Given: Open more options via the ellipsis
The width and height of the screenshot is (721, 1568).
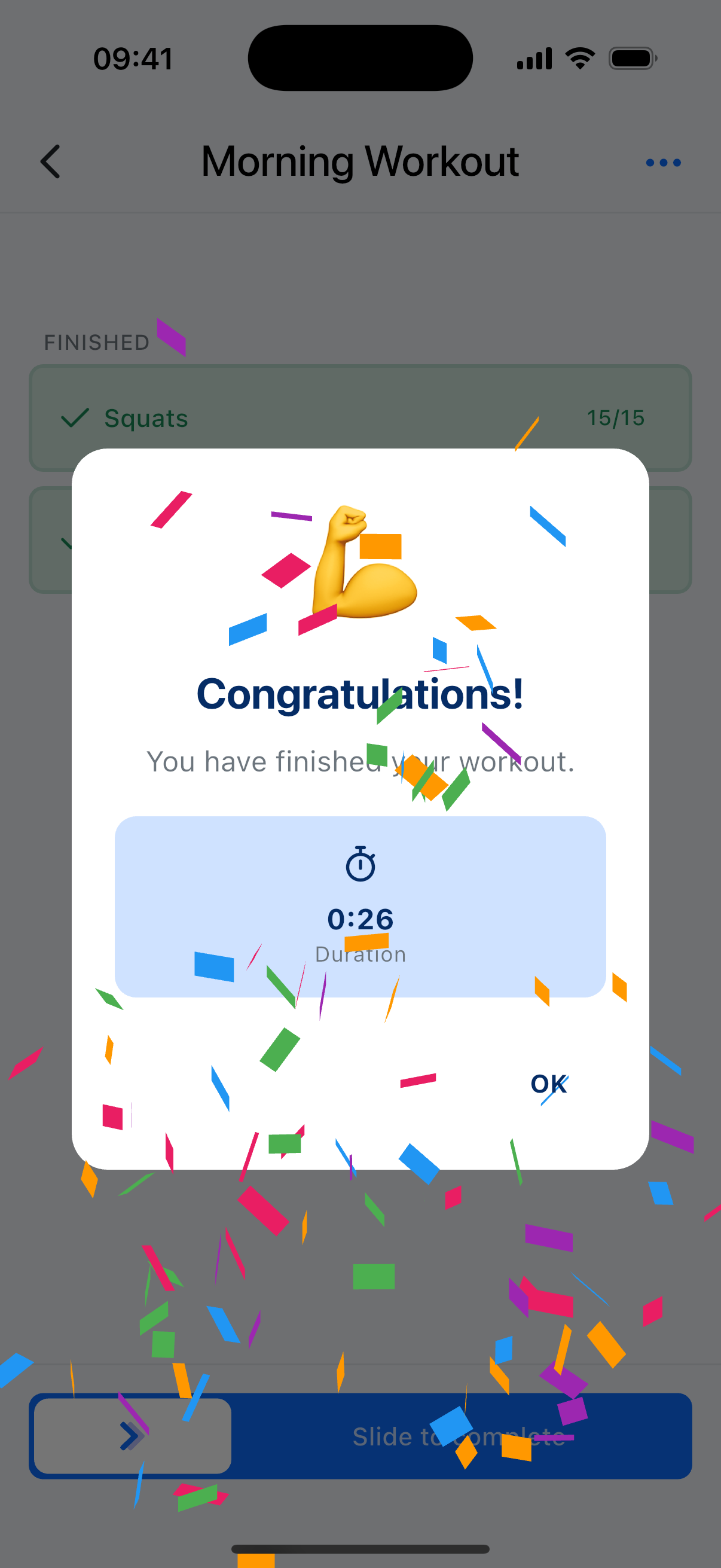Looking at the screenshot, I should coord(662,161).
